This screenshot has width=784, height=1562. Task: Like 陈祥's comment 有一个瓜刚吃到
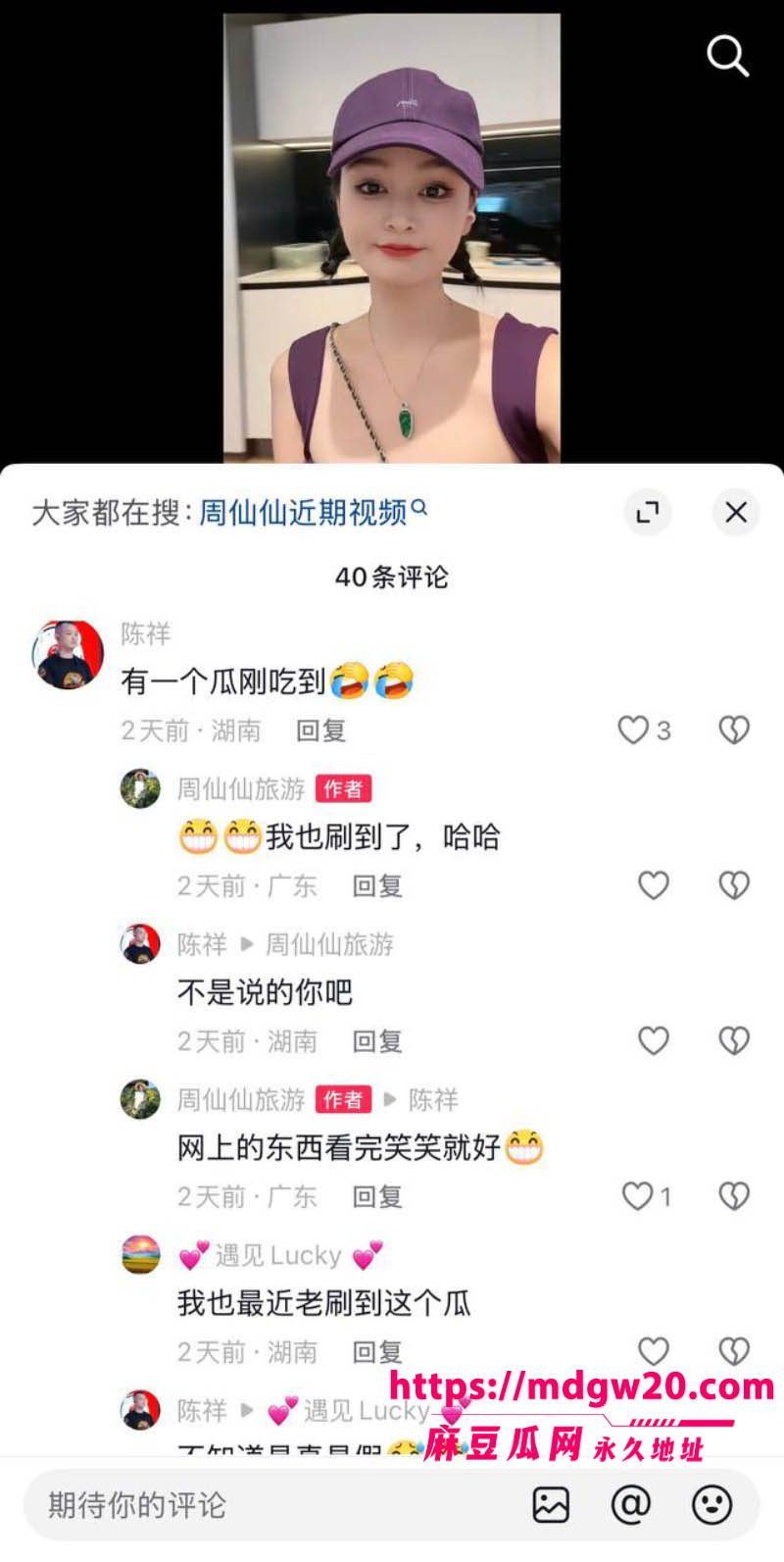pyautogui.click(x=644, y=731)
